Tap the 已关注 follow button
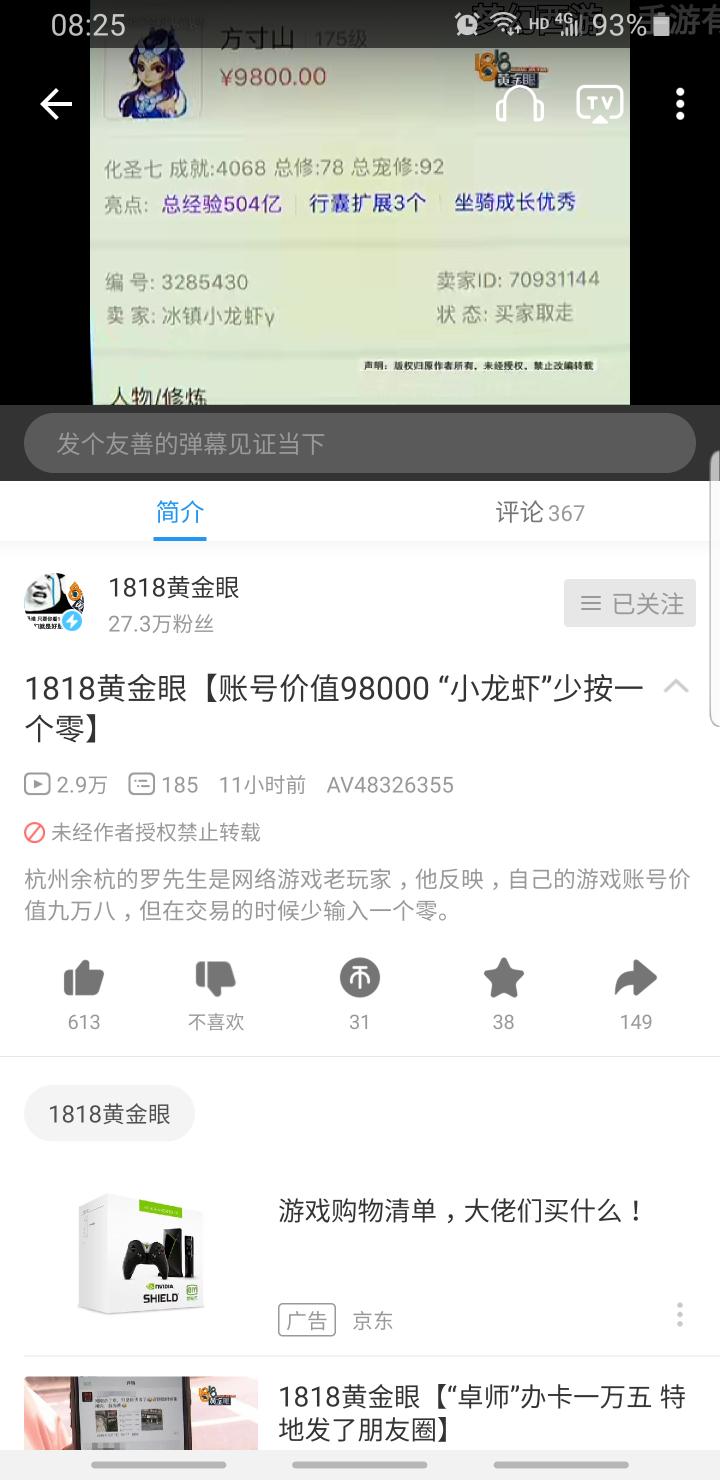720x1480 pixels. 629,603
